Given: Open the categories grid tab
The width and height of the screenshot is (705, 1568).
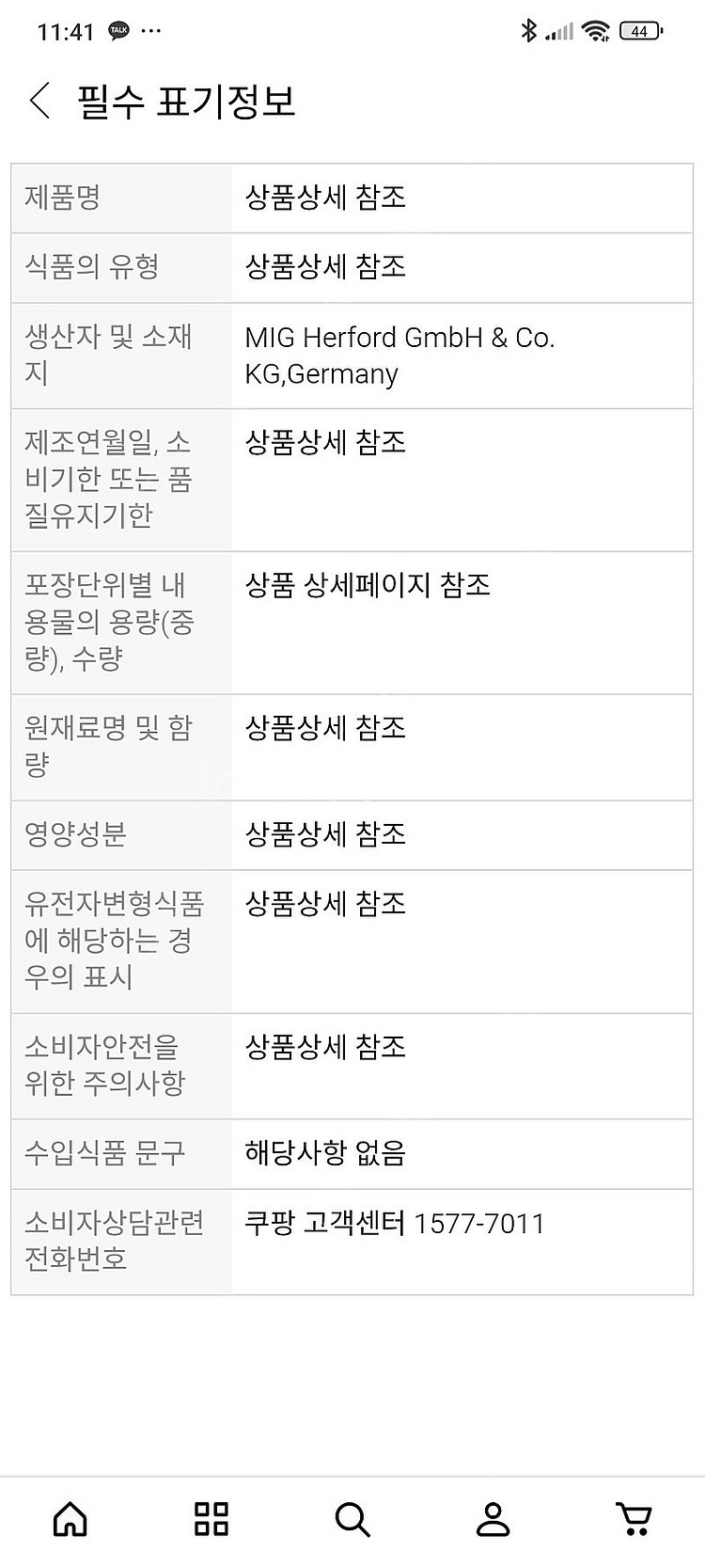Looking at the screenshot, I should pos(211,1518).
